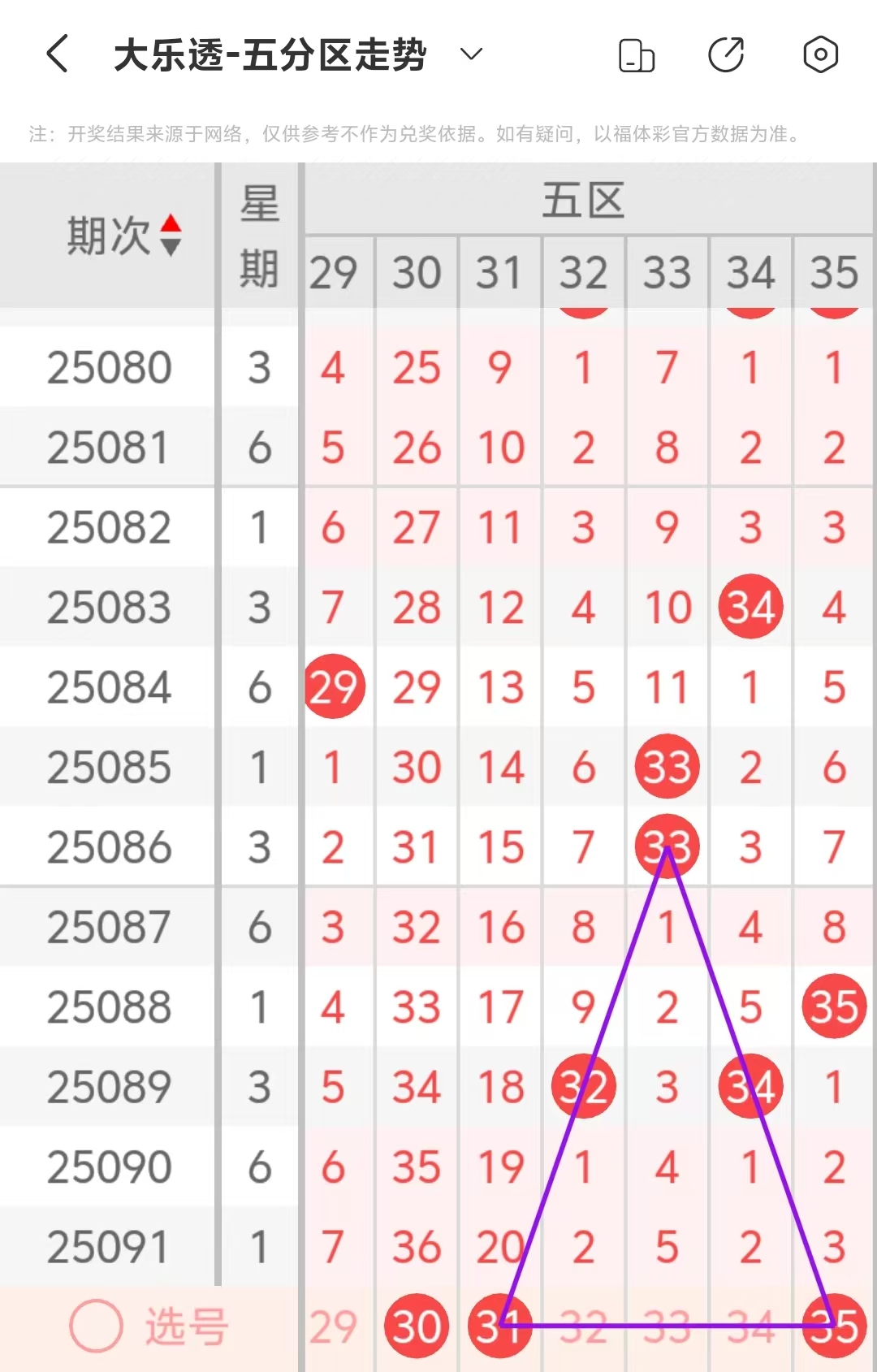Switch the screen orientation view
This screenshot has width=877, height=1372.
(x=637, y=55)
